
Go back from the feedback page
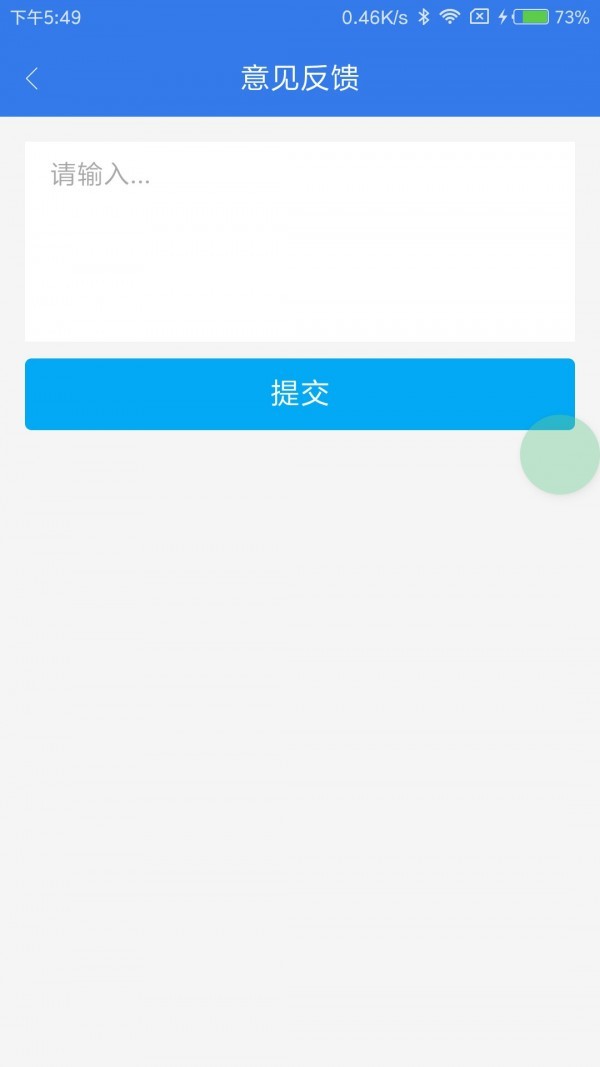pos(32,79)
